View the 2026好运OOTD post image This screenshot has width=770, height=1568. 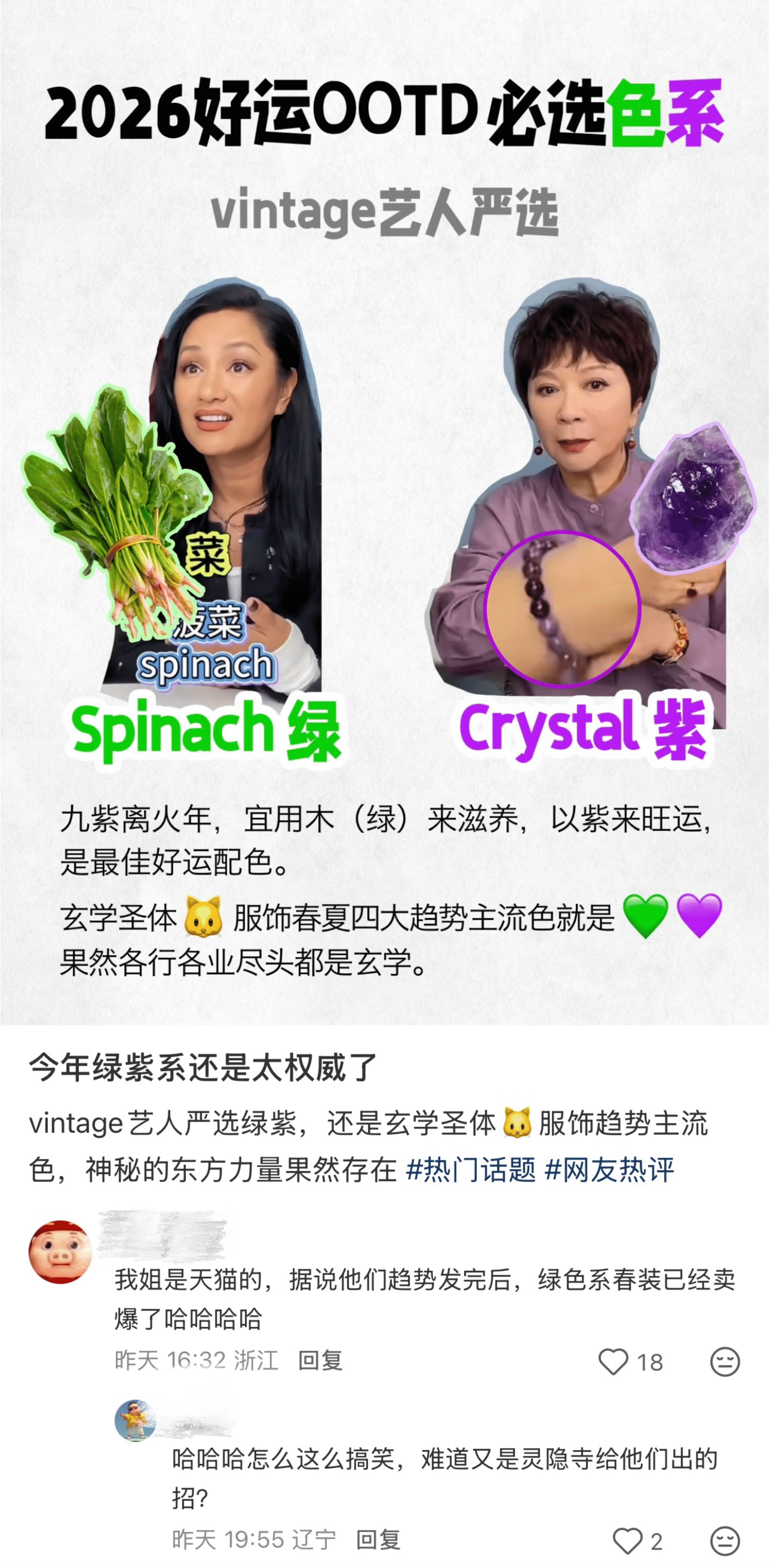[x=384, y=511]
